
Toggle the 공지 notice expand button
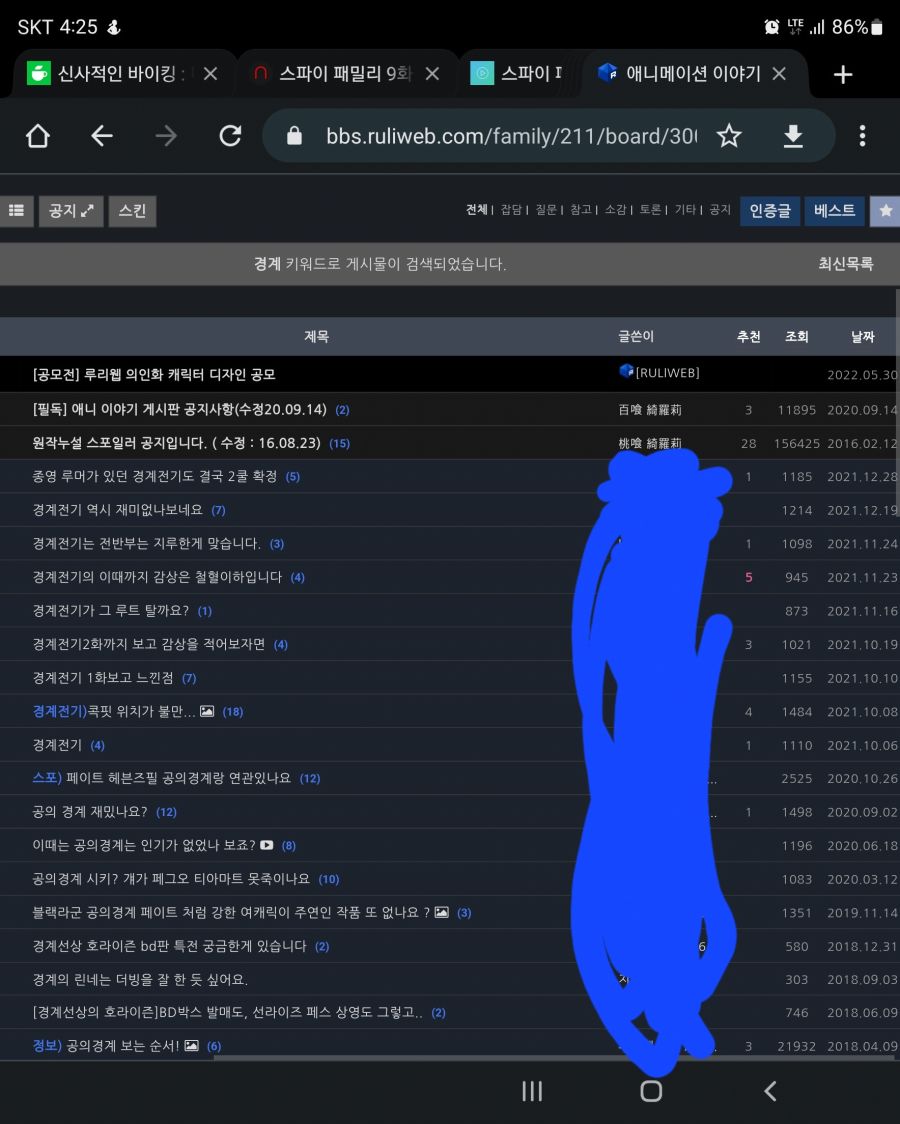click(x=71, y=211)
